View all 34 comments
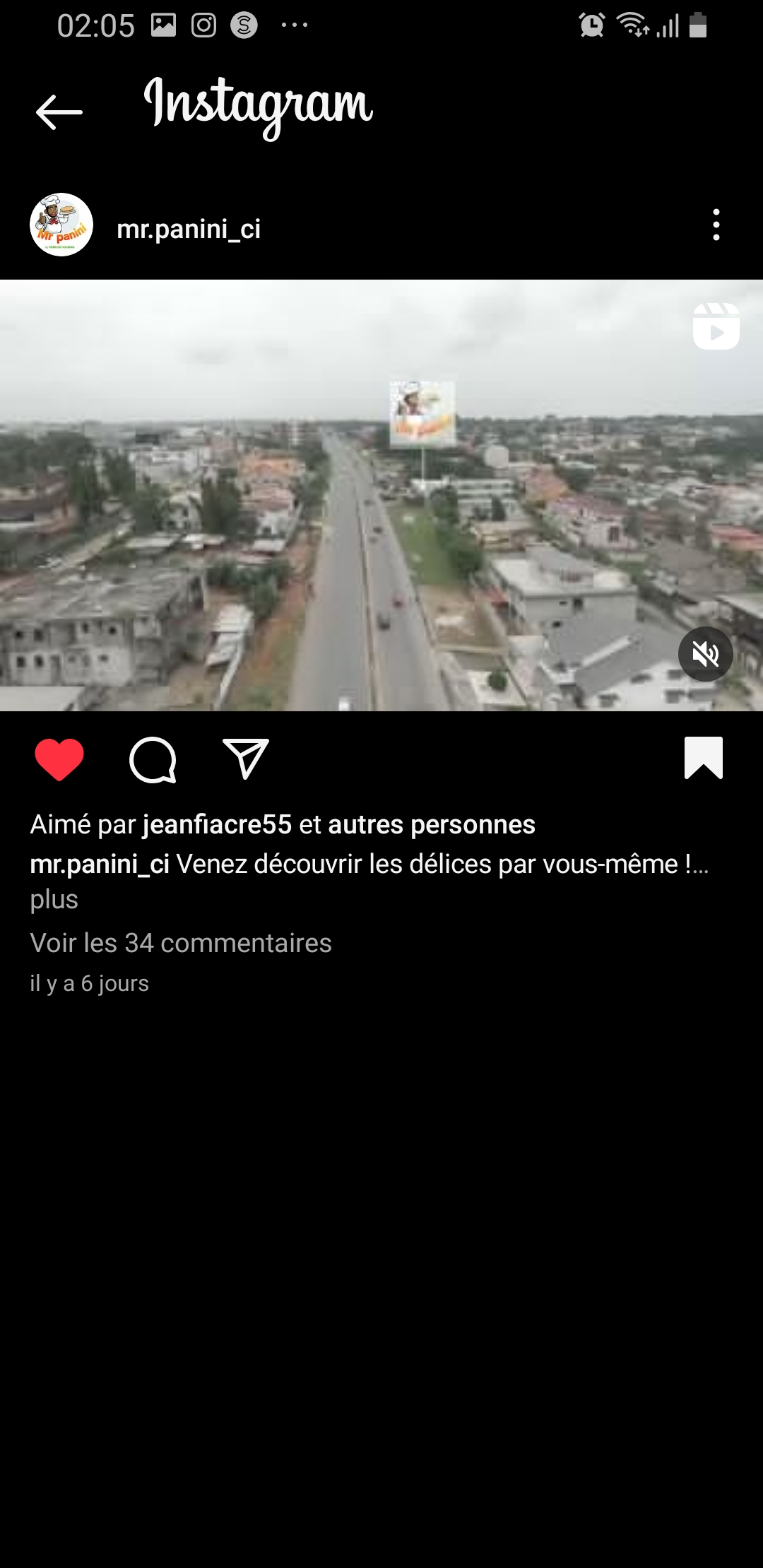Image resolution: width=763 pixels, height=1568 pixels. point(181,943)
